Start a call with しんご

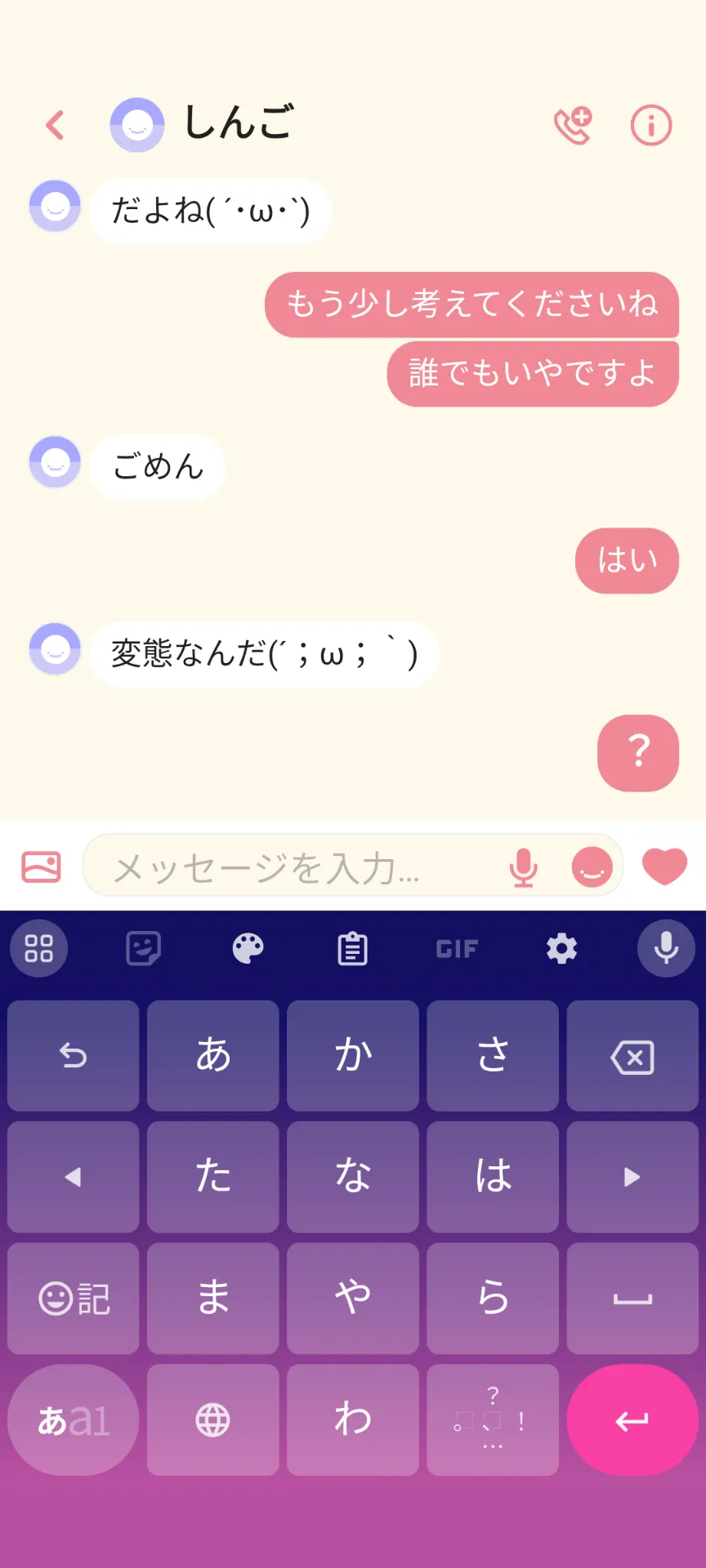coord(573,125)
